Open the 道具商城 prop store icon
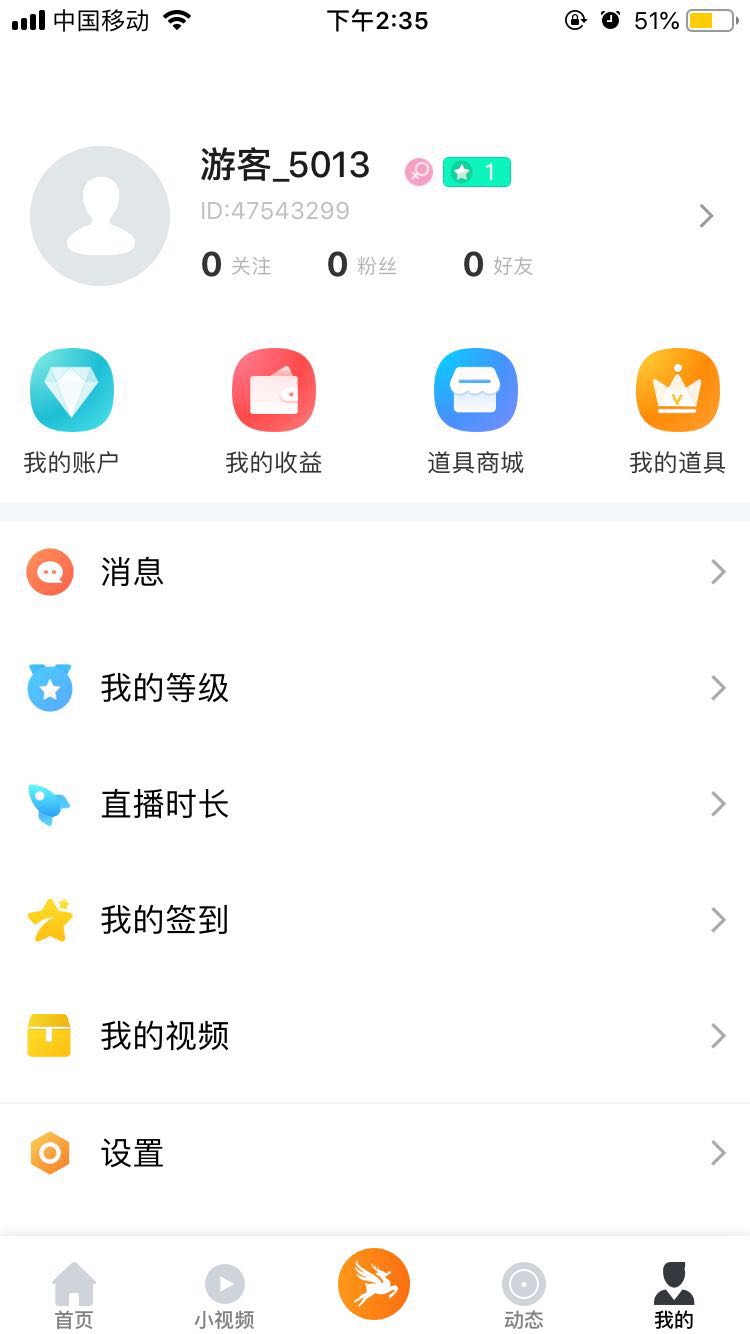The width and height of the screenshot is (750, 1334). (x=476, y=390)
